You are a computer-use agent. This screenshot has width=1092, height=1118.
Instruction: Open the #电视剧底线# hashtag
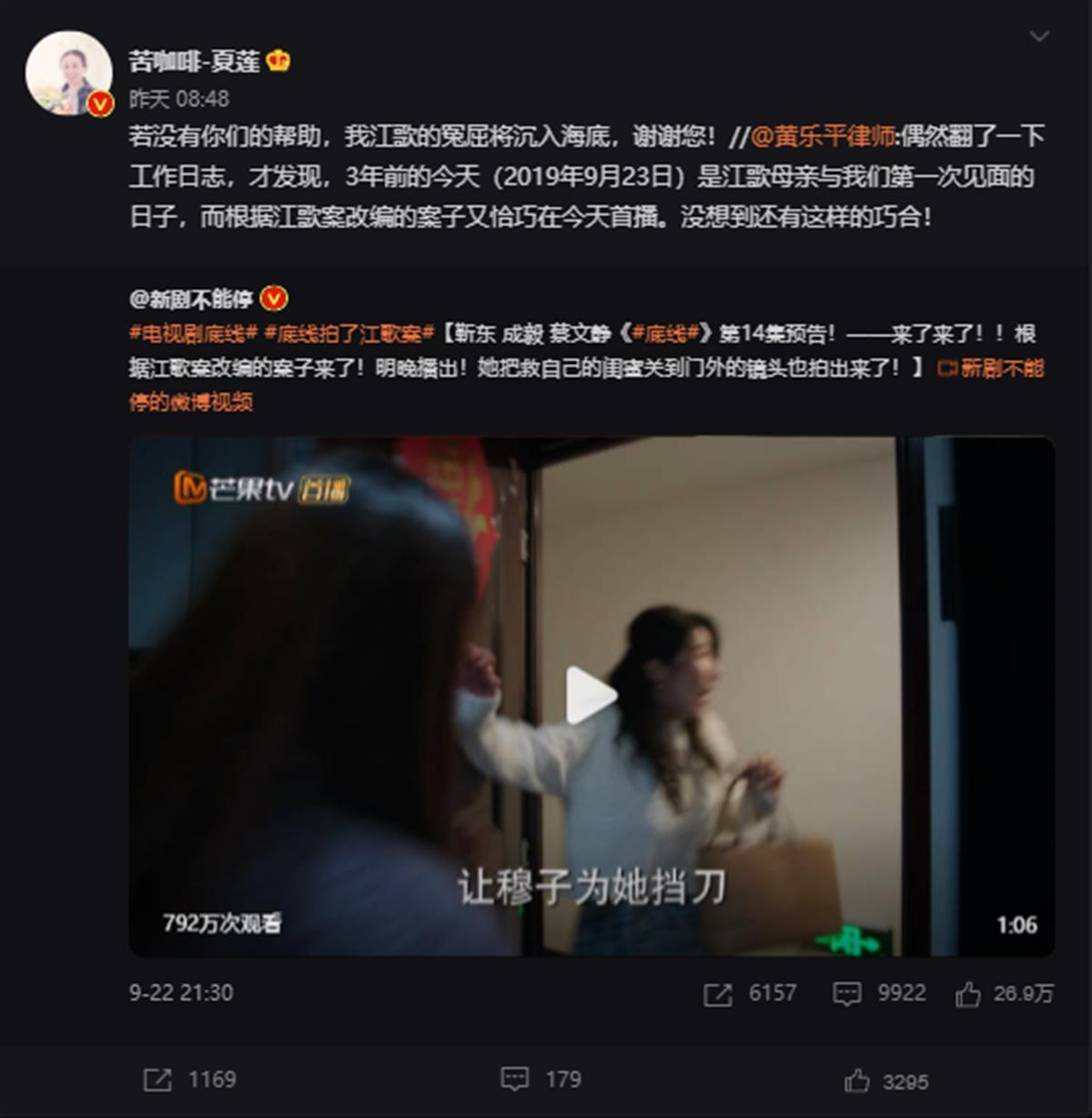click(193, 334)
